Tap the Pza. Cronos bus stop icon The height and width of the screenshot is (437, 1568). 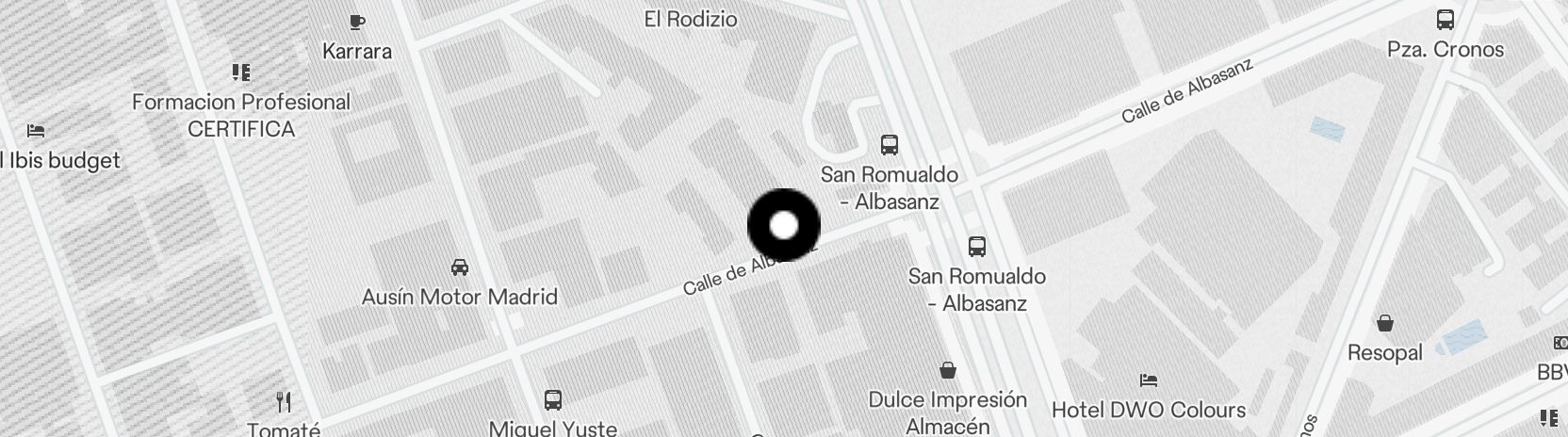pyautogui.click(x=1445, y=20)
